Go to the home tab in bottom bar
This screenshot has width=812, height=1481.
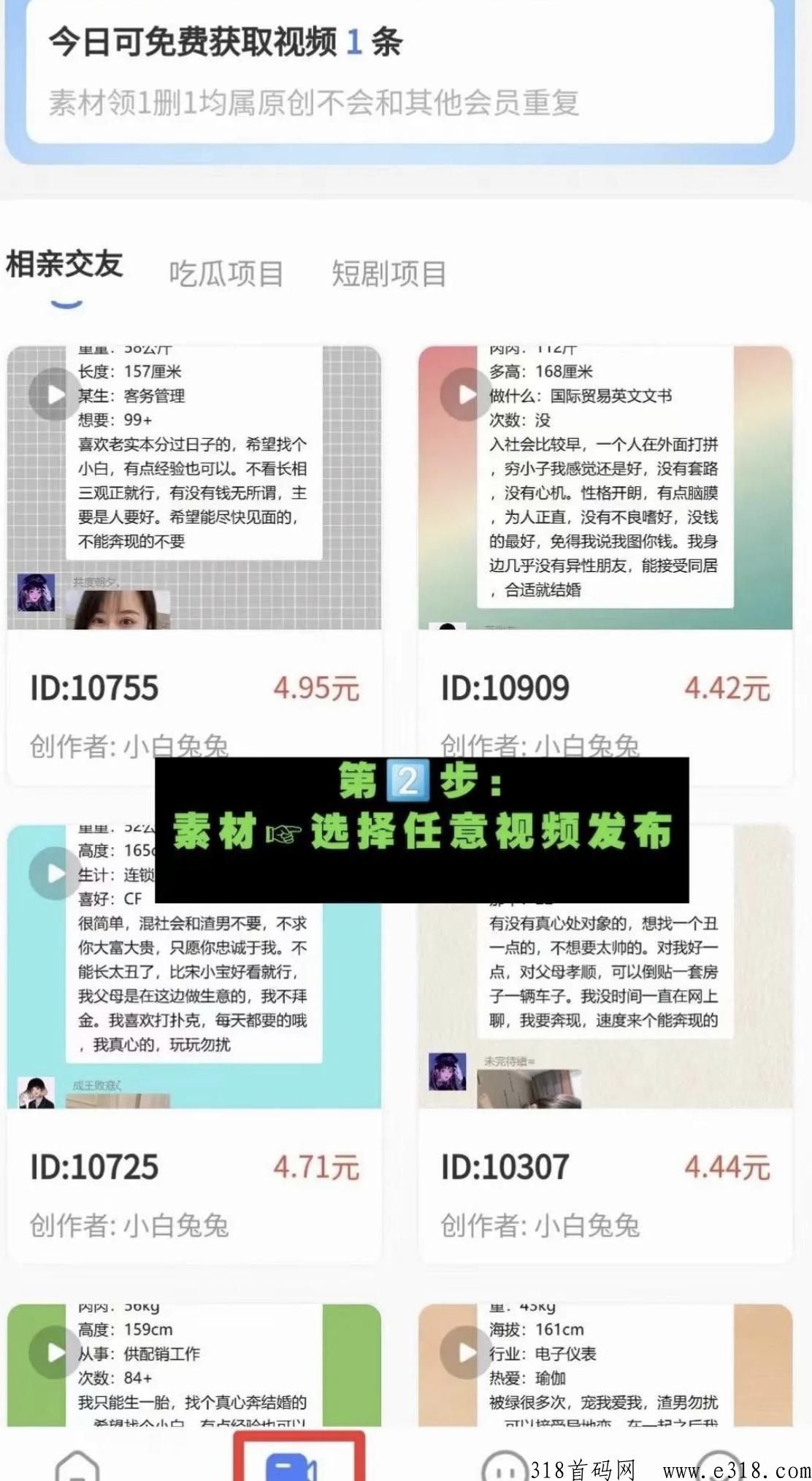[77, 1466]
